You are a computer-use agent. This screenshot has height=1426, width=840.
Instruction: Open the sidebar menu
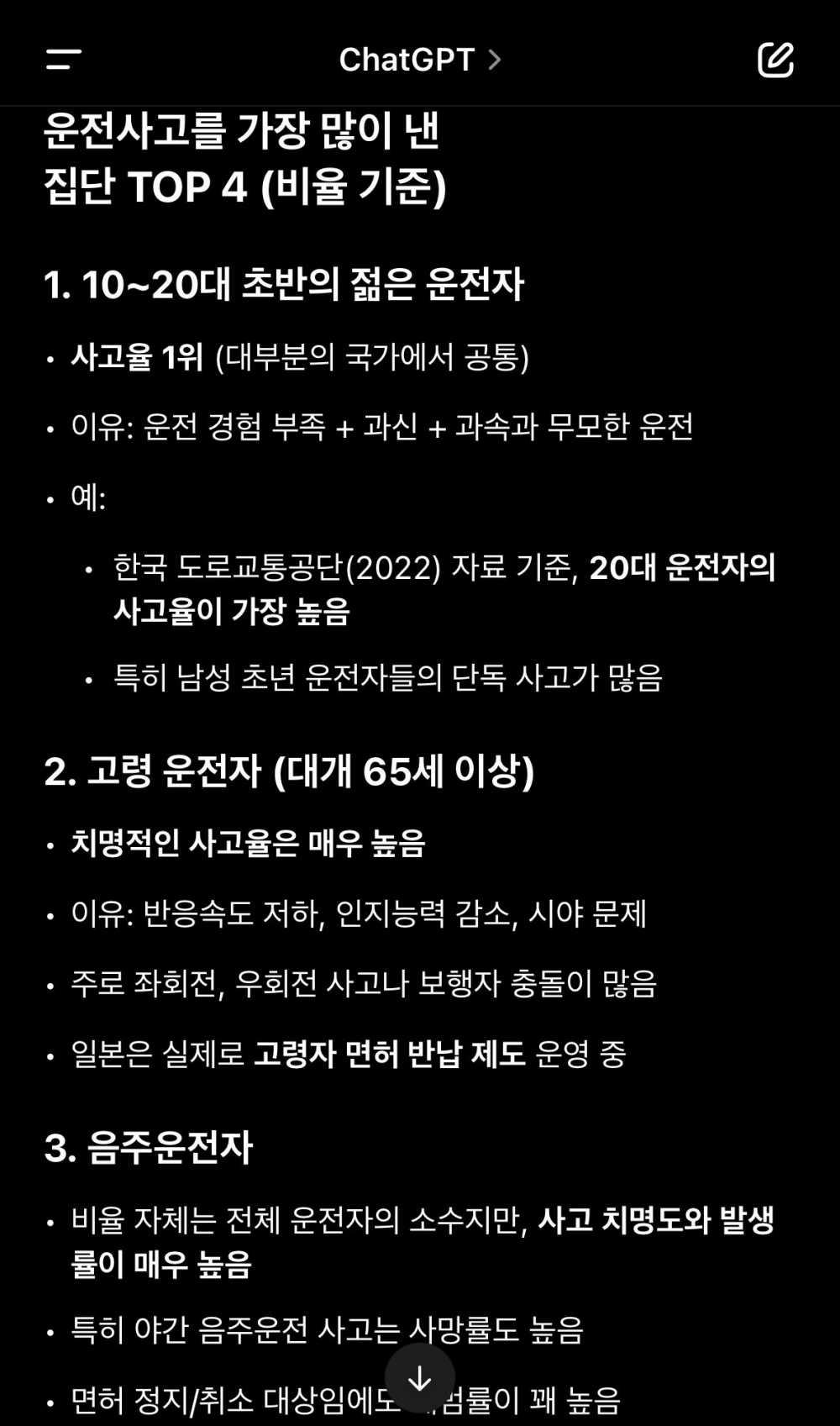point(63,60)
